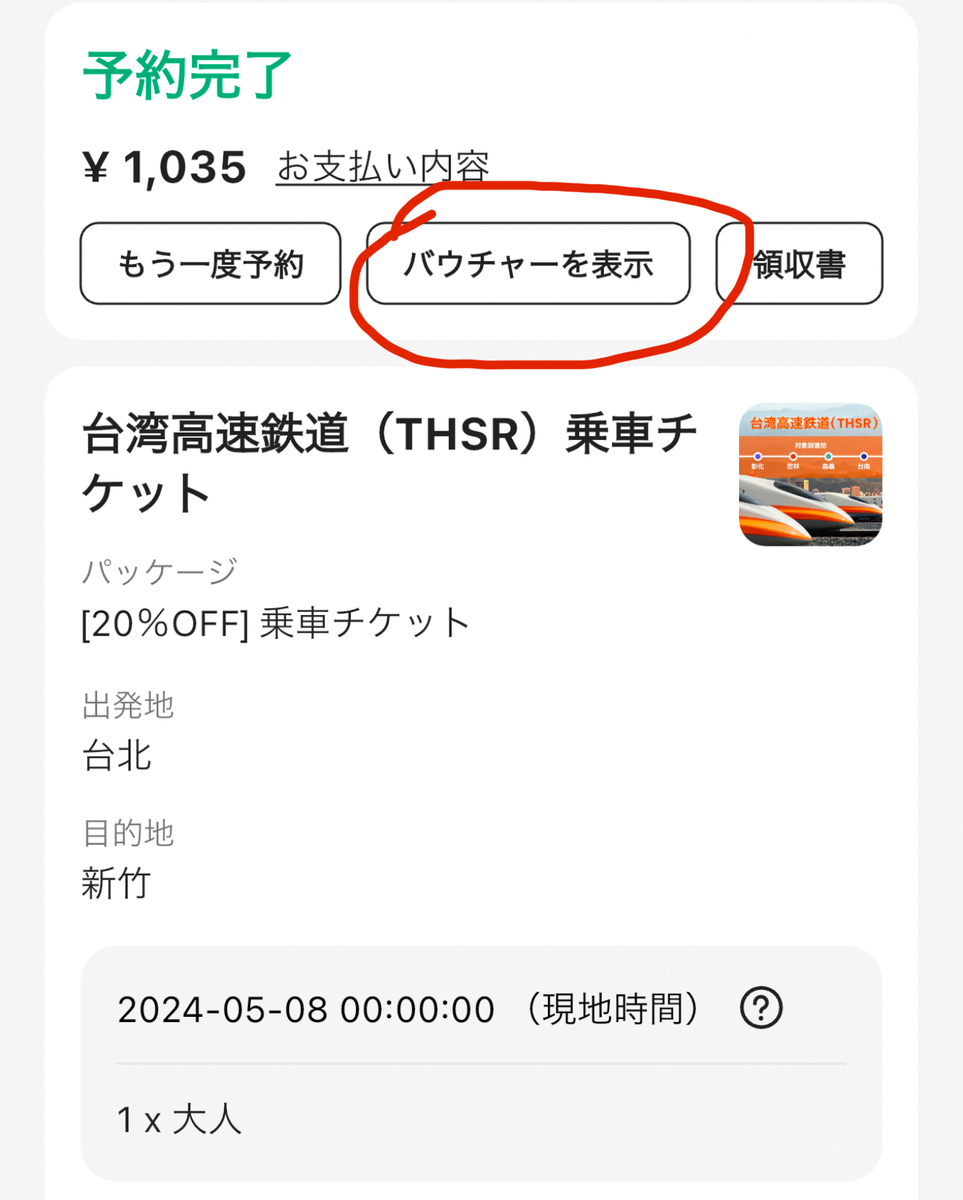Open バウチャーを表示 to view the voucher
The width and height of the screenshot is (963, 1200).
[528, 264]
